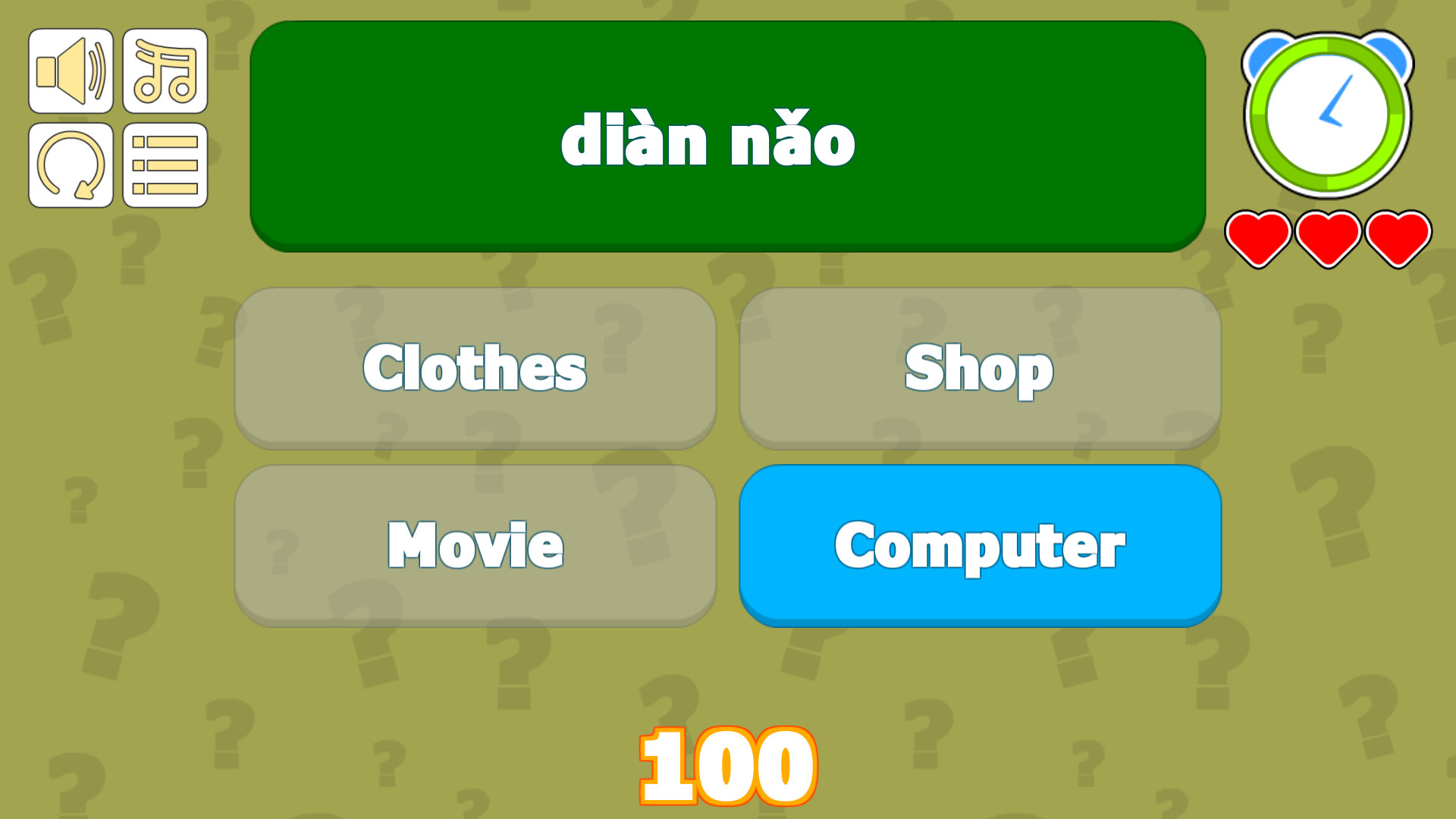The image size is (1456, 819).
Task: Choose the Shop answer
Action: [x=980, y=368]
